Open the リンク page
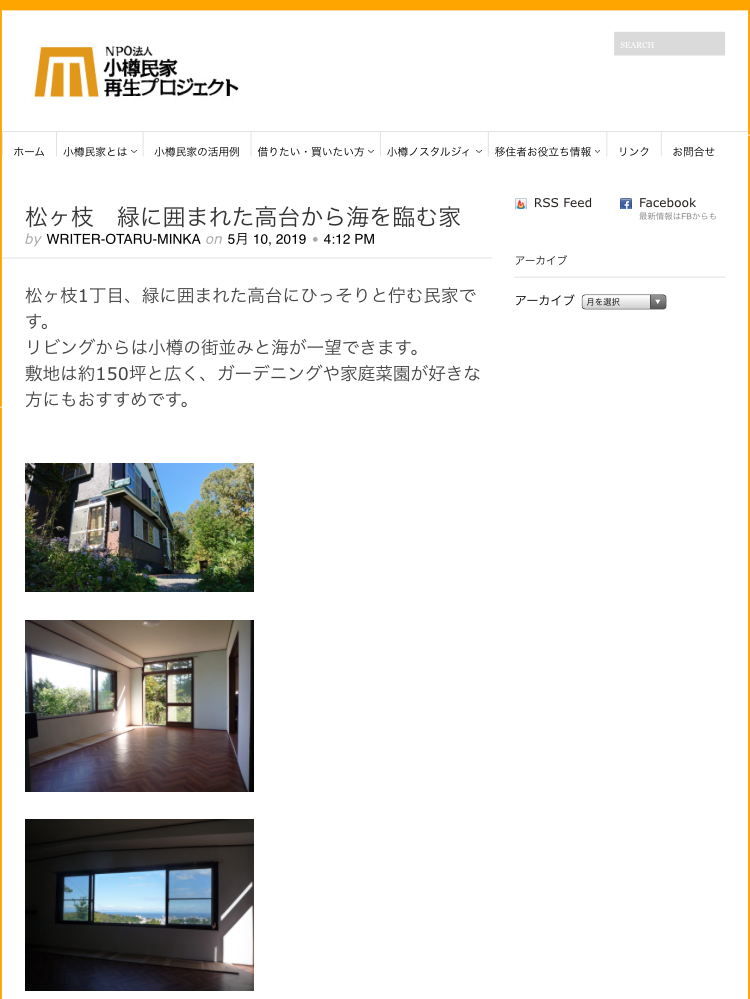Screen dimensions: 750x999 pos(634,151)
